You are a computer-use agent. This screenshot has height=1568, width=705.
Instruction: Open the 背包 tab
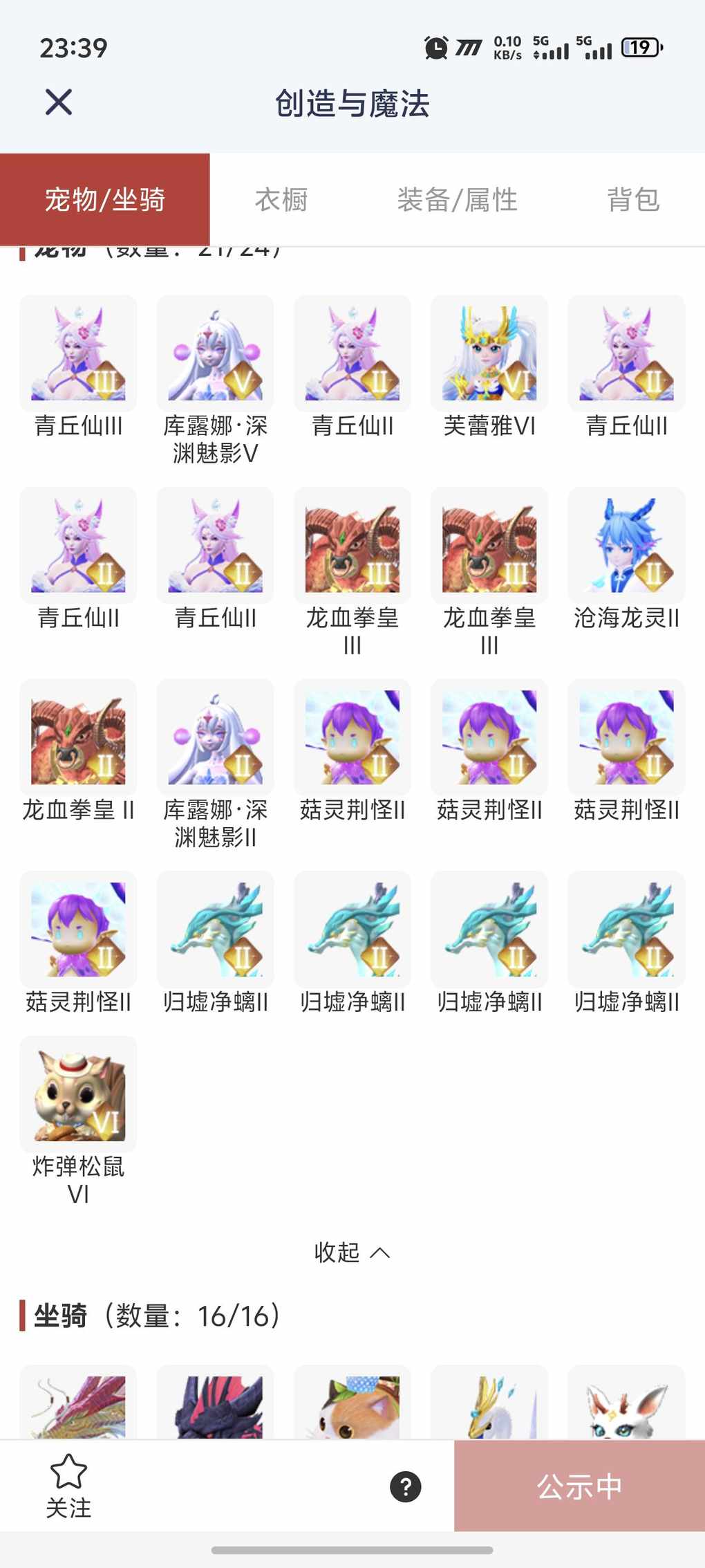pyautogui.click(x=633, y=200)
